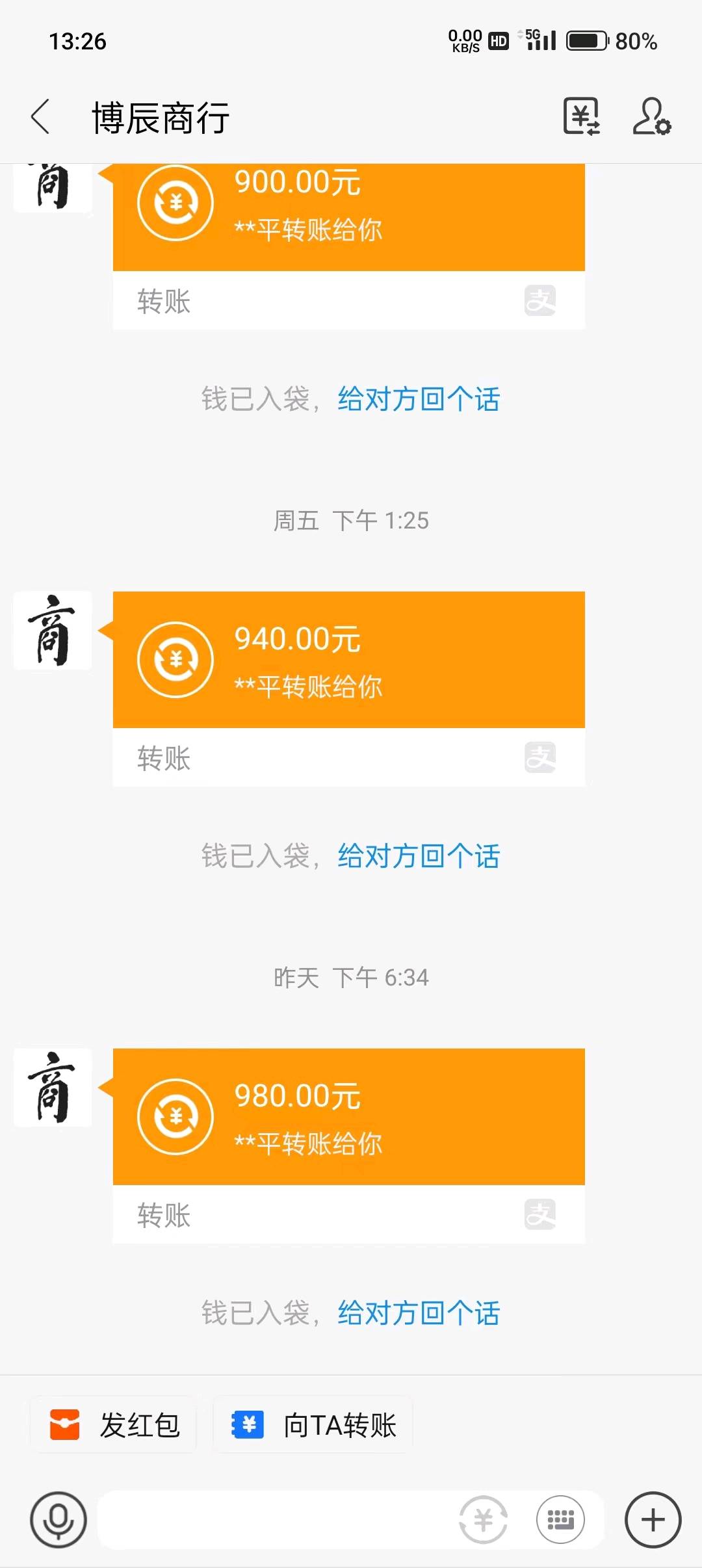Tap the yuan transfer icon in input bar
This screenshot has height=1568, width=702.
pos(483,1520)
